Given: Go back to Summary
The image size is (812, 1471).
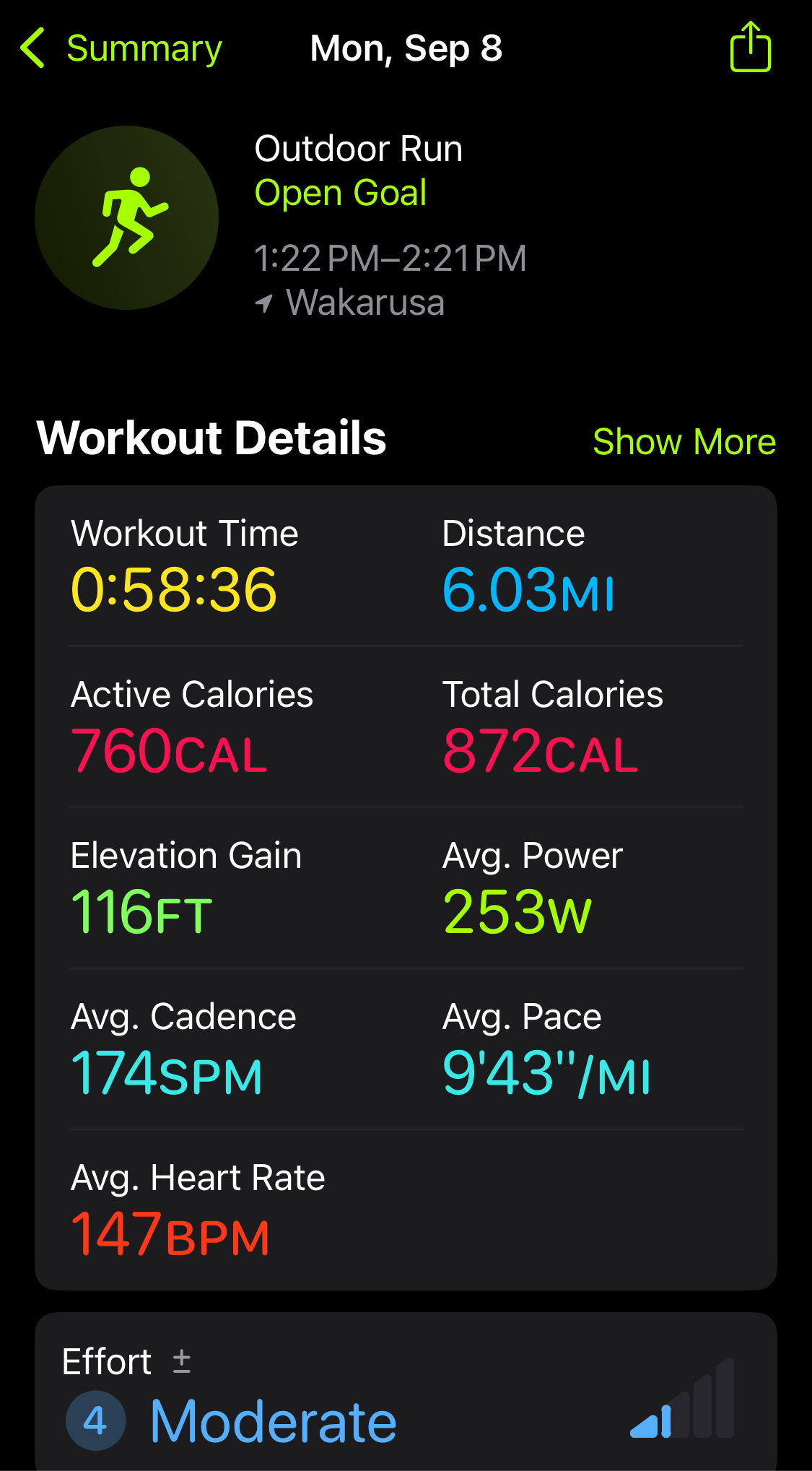Looking at the screenshot, I should 121,49.
